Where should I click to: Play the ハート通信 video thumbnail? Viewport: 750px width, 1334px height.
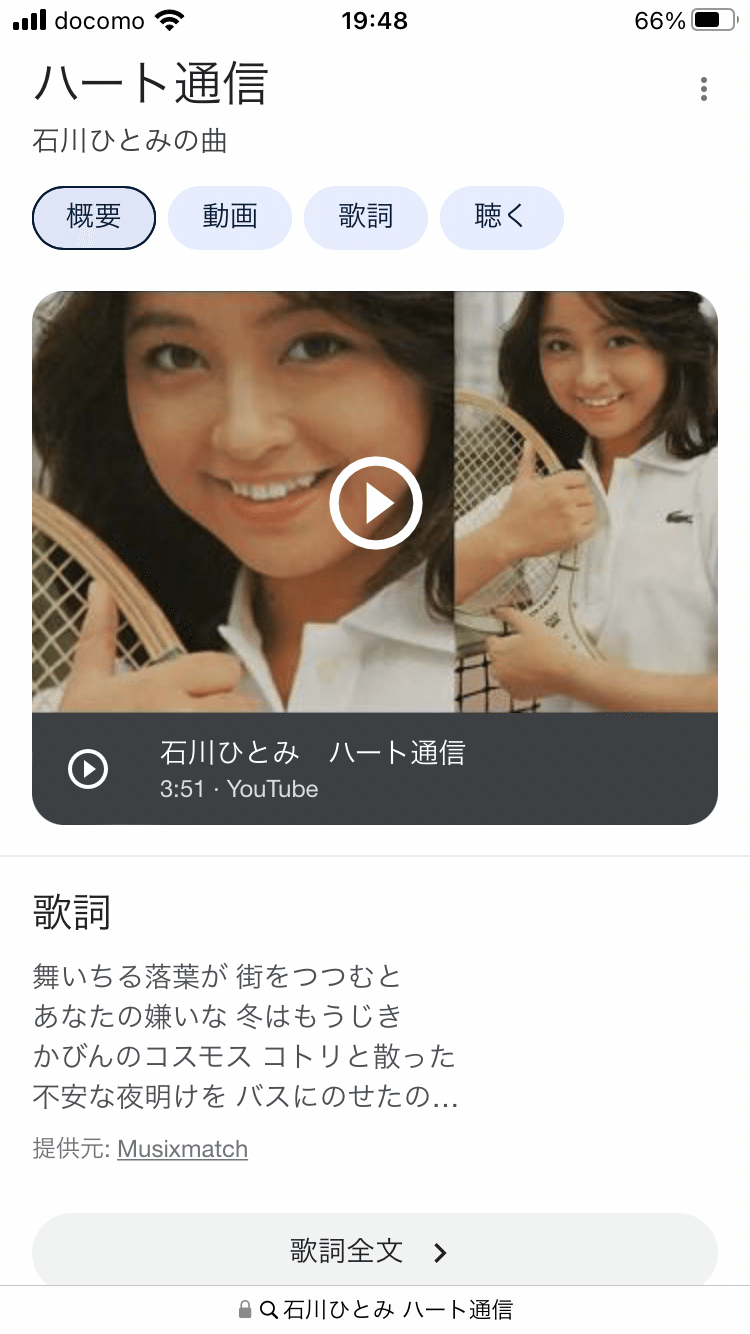[x=375, y=503]
